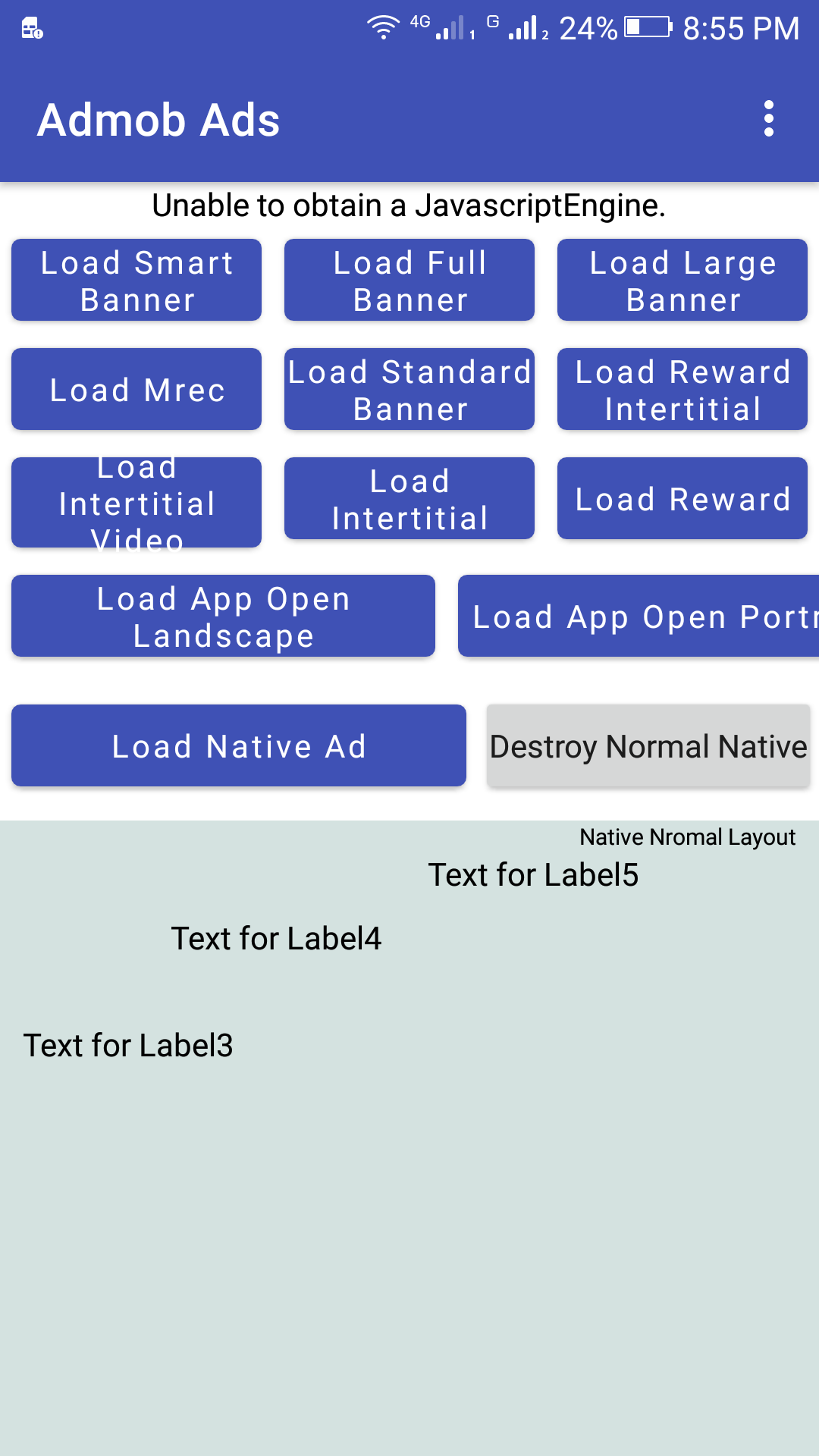Tap Load Smart Banner button
The width and height of the screenshot is (819, 1456).
pos(136,280)
